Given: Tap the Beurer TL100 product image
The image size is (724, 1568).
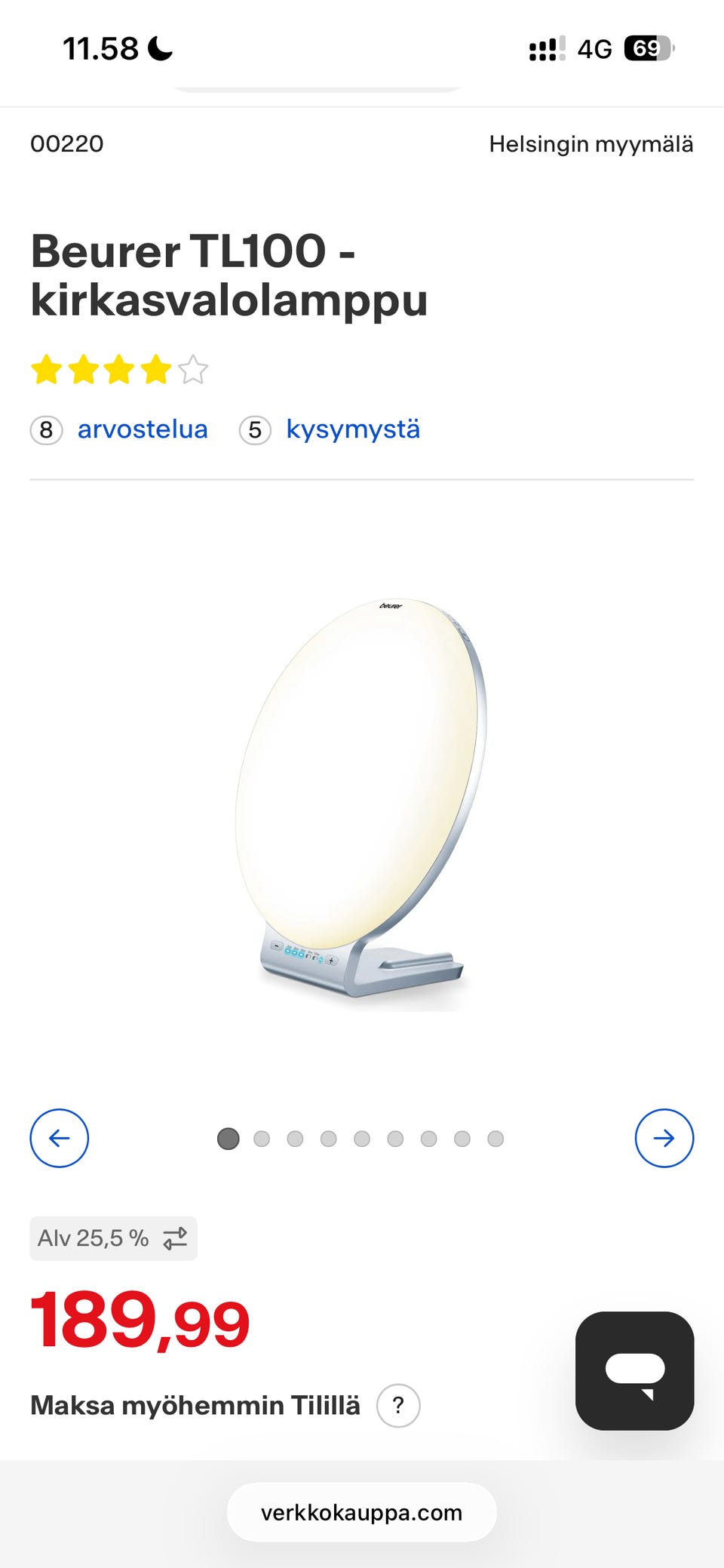Looking at the screenshot, I should (x=362, y=792).
